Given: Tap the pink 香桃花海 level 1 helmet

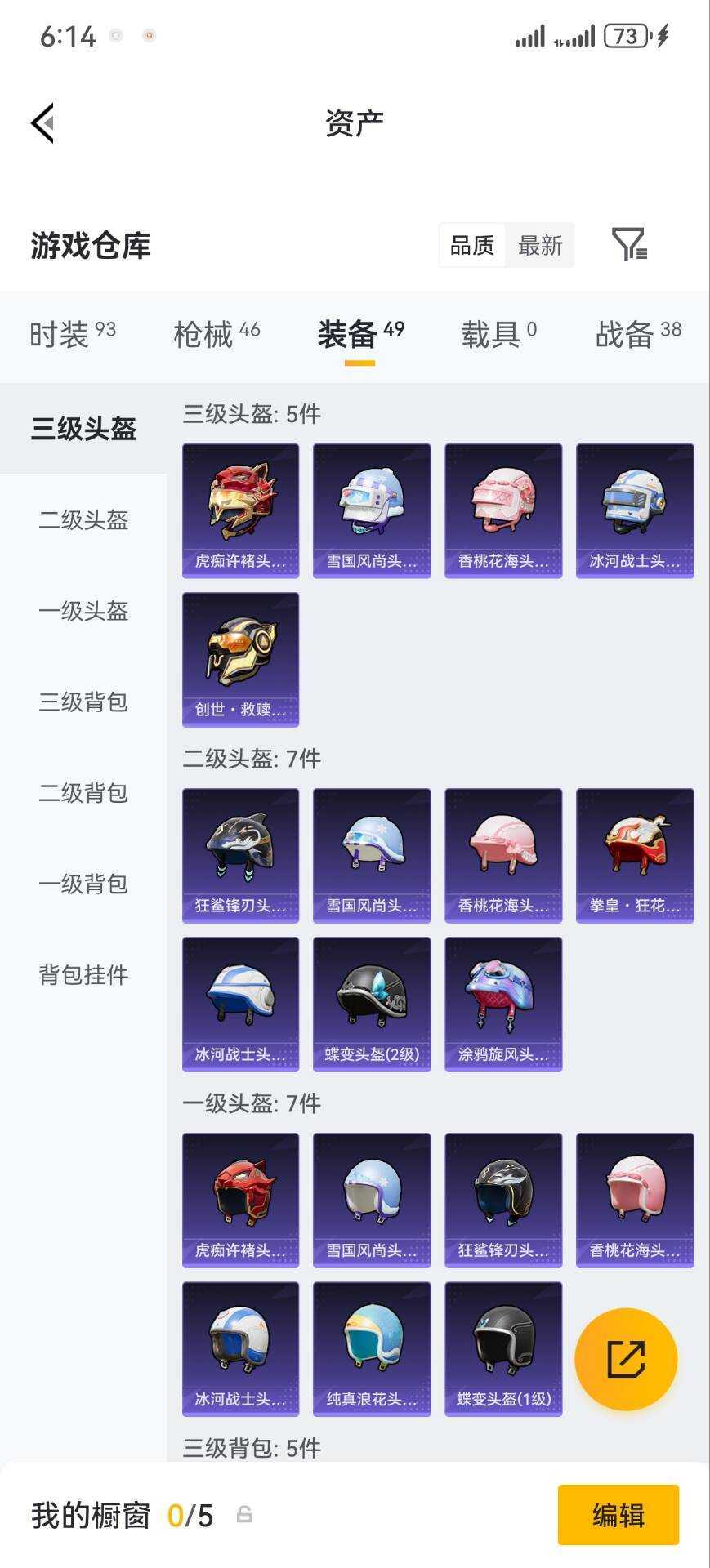Looking at the screenshot, I should pos(635,1199).
